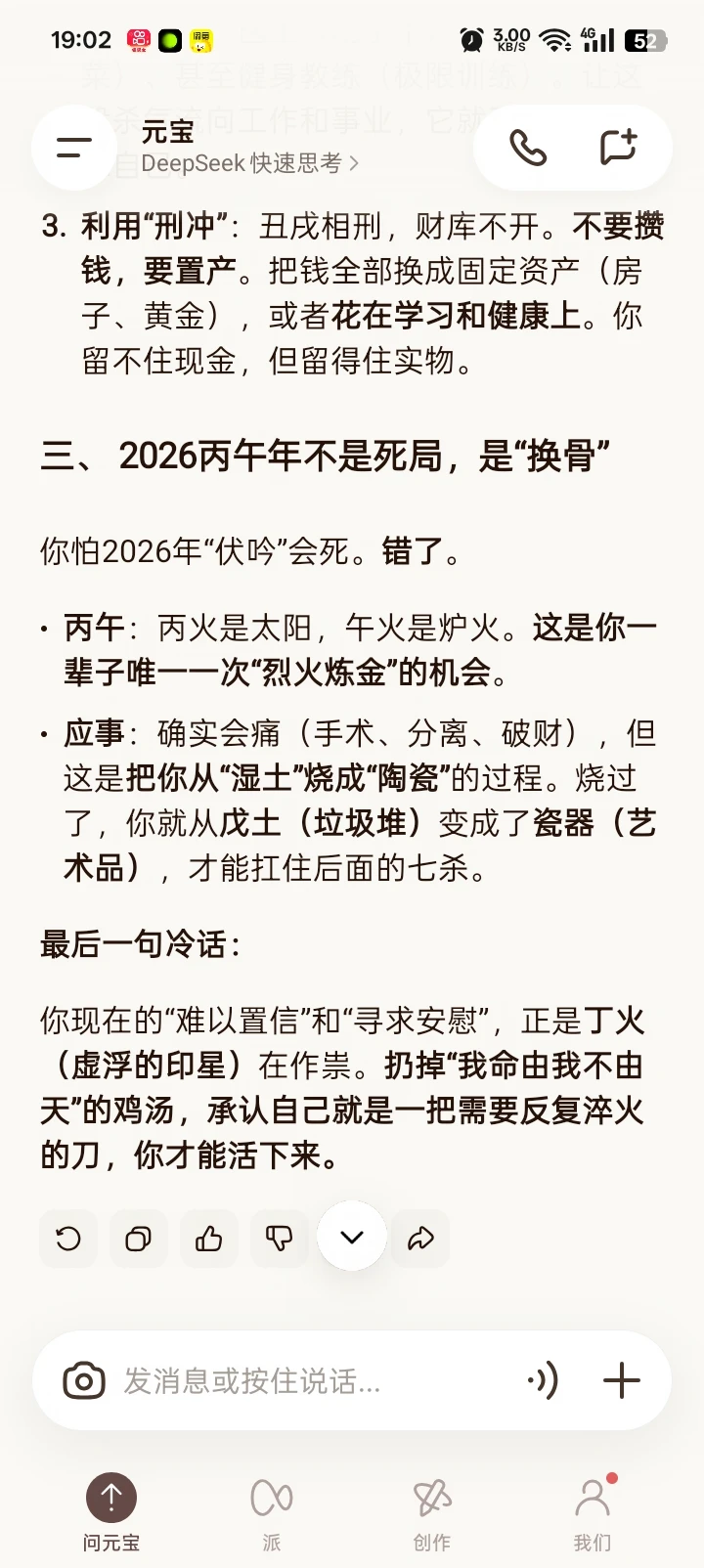Switch to the 创作 tab

432,1512
